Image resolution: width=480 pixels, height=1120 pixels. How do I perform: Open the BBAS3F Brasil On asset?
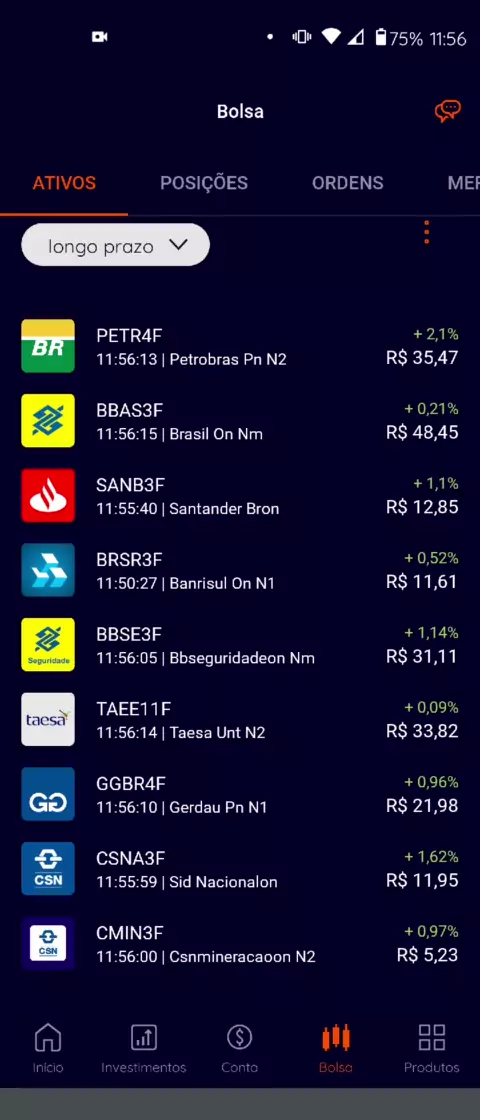coord(240,421)
